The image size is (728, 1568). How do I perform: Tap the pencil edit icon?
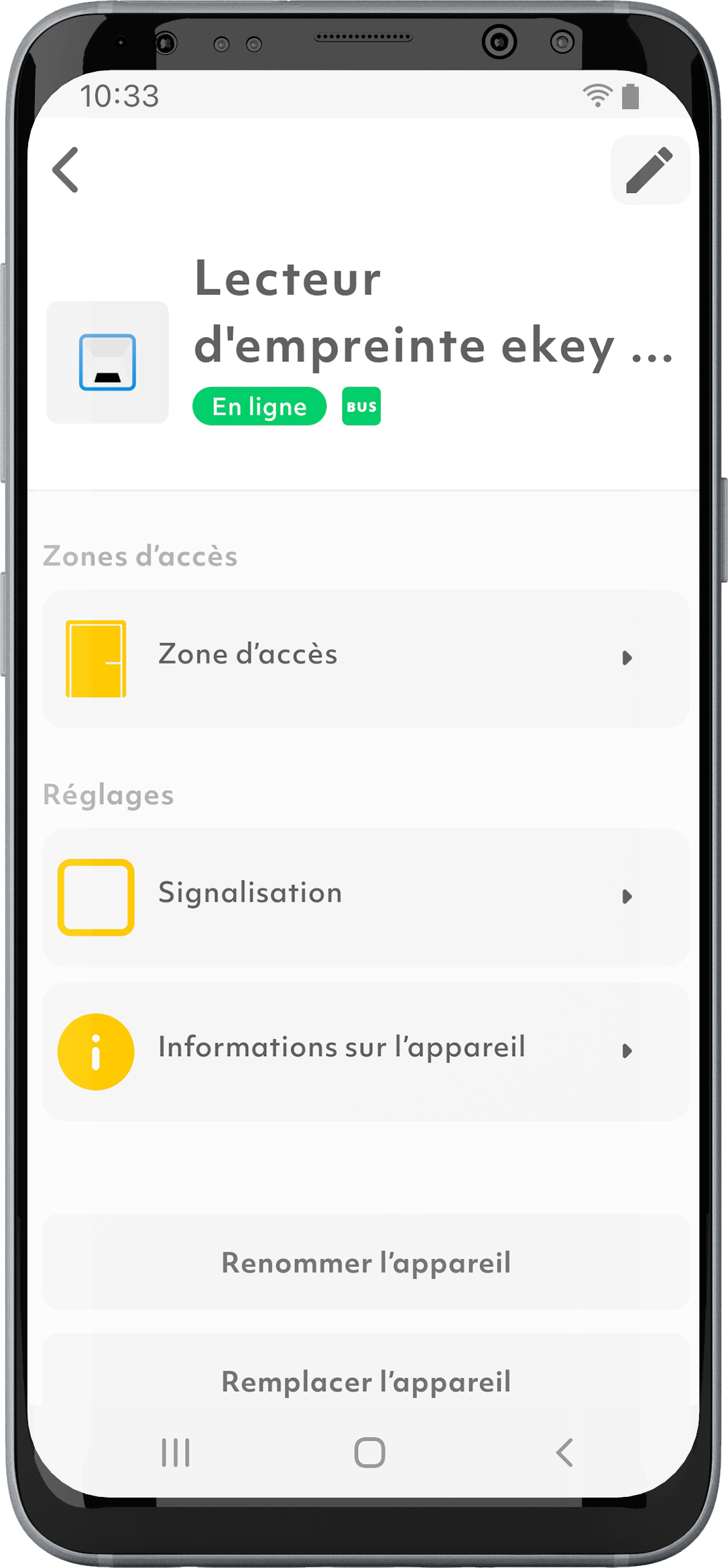[650, 170]
